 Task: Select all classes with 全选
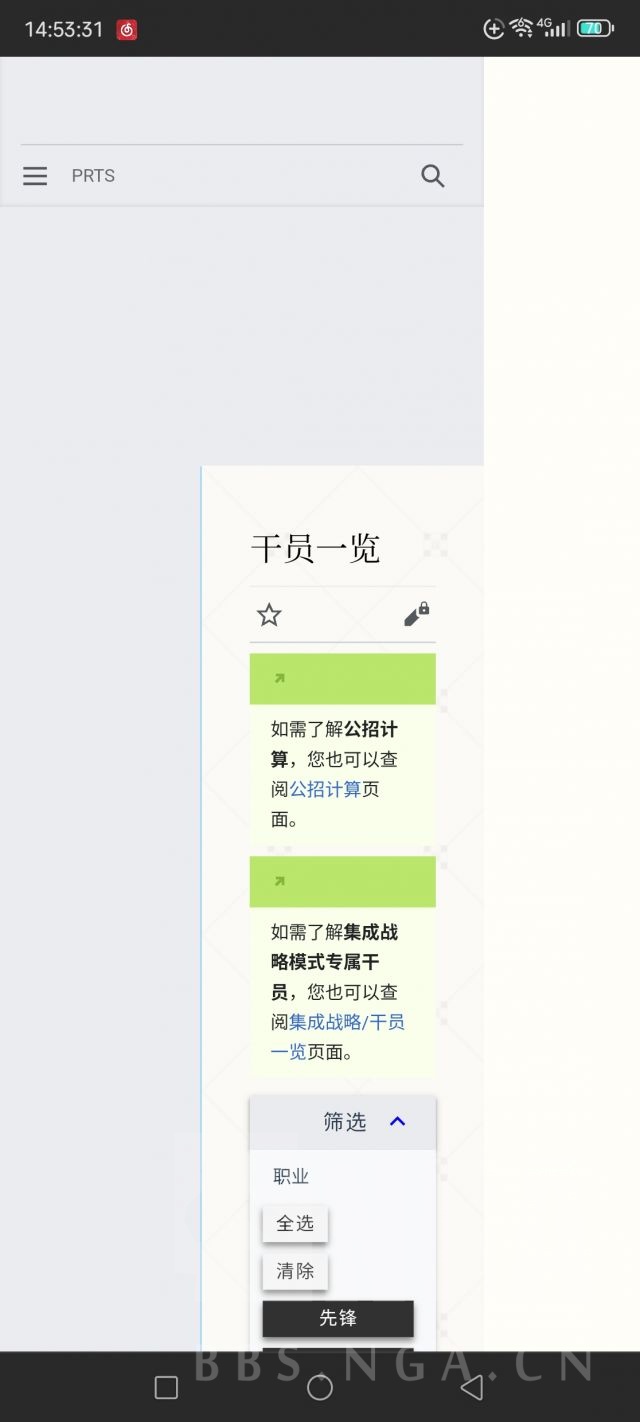(x=295, y=1223)
